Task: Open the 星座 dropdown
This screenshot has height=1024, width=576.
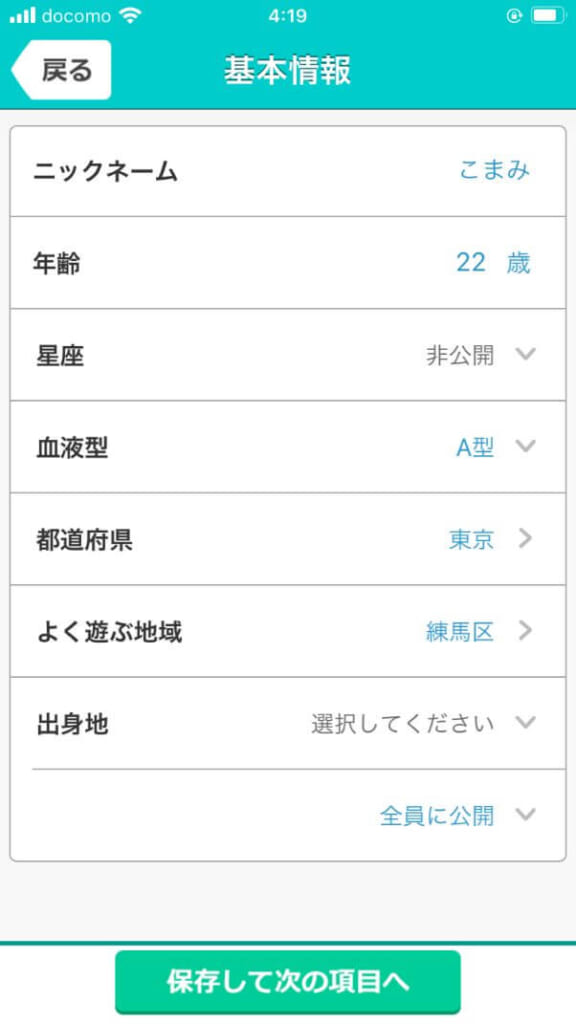Action: [288, 355]
